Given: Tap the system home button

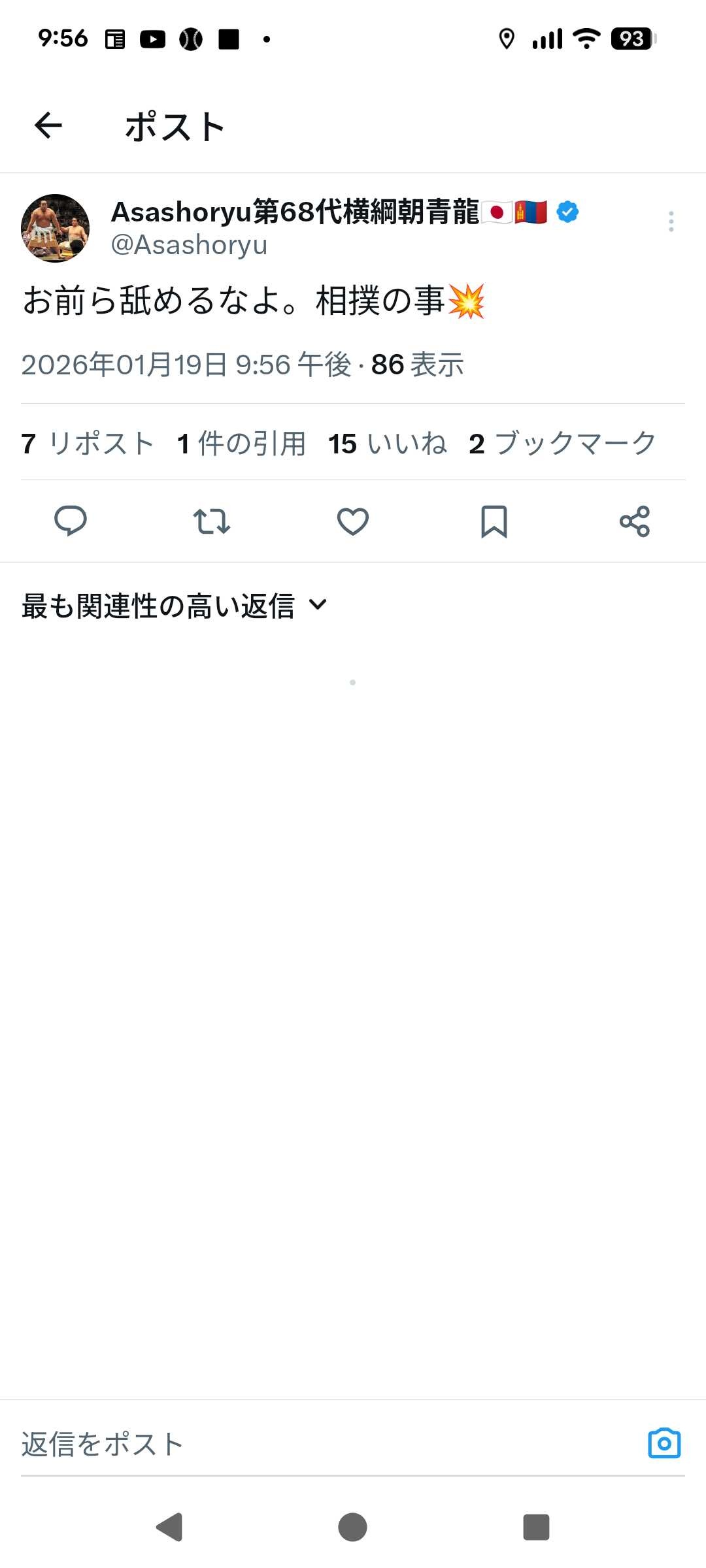Looking at the screenshot, I should [x=352, y=1527].
